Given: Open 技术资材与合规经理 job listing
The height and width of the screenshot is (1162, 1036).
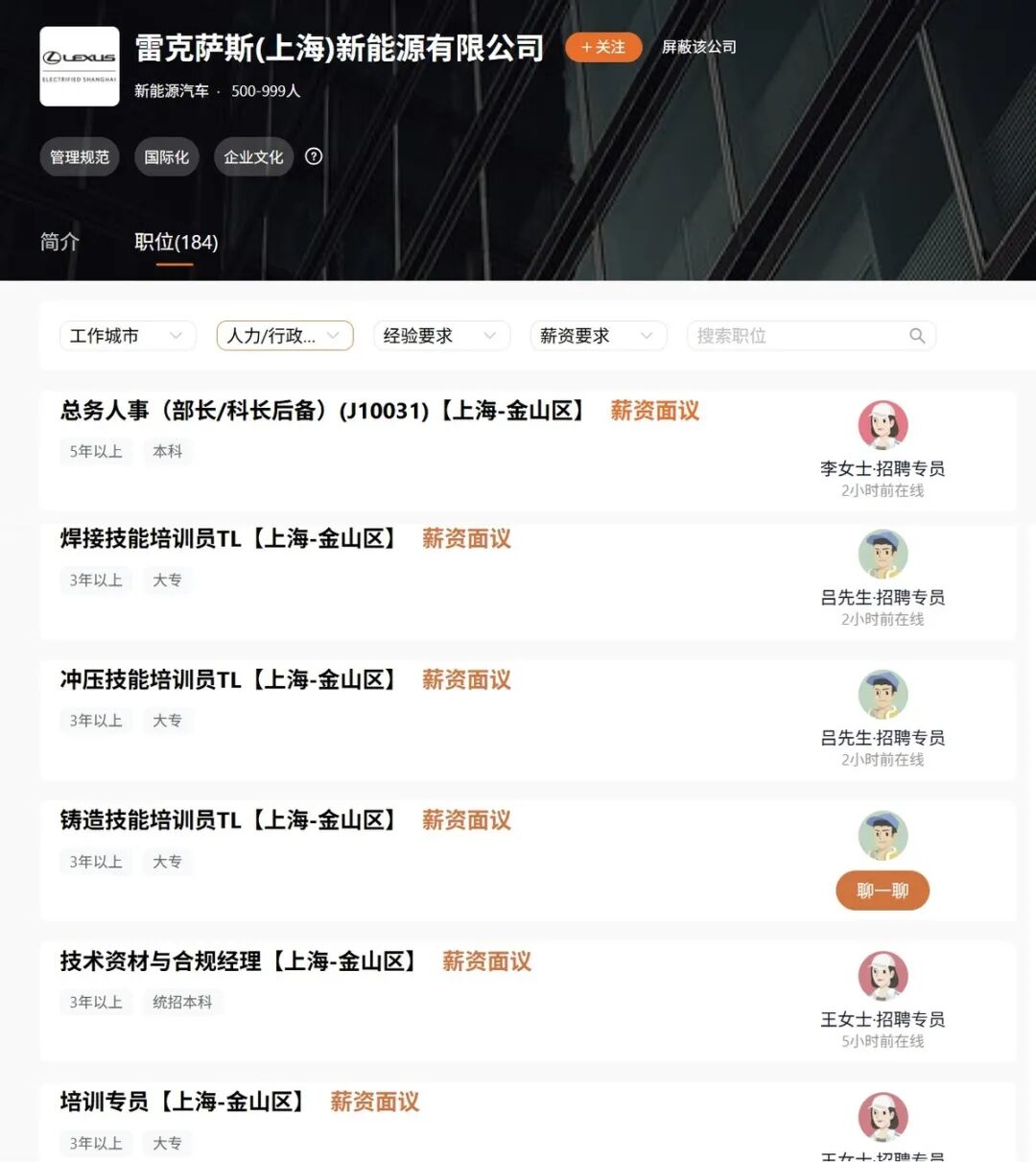Looking at the screenshot, I should [238, 961].
